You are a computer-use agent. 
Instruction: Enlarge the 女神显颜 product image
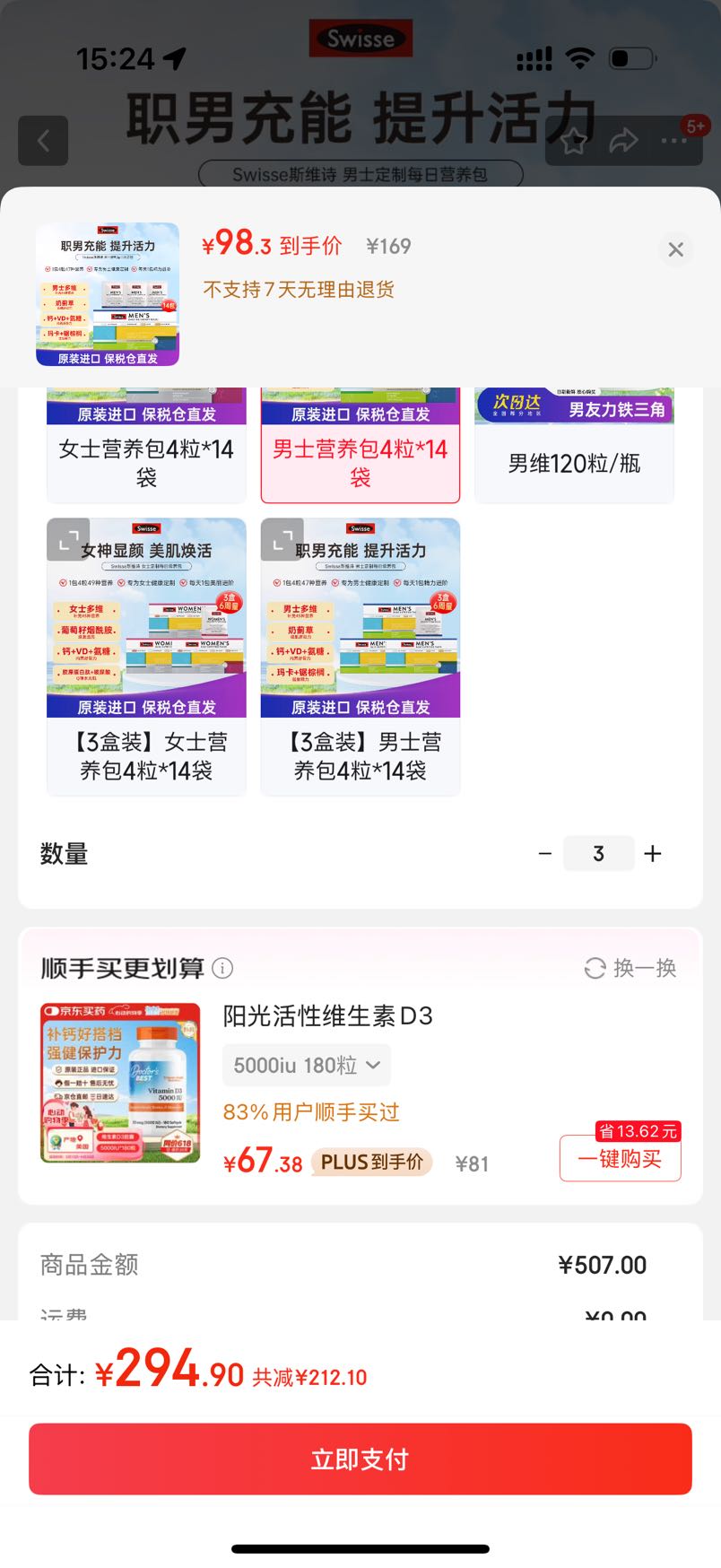68,540
